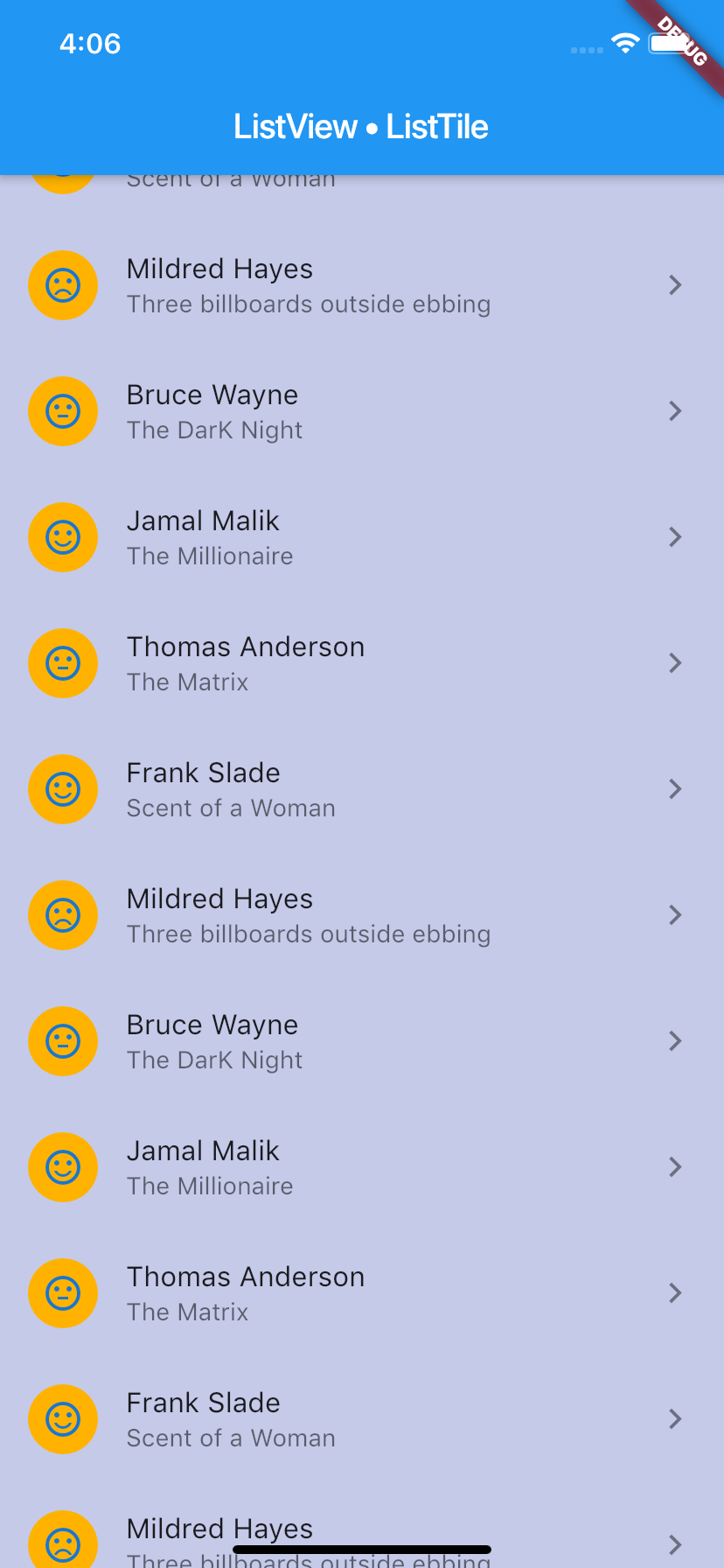Select the first Bruce Wayne list tile
Viewport: 724px width, 1568px height.
(362, 411)
